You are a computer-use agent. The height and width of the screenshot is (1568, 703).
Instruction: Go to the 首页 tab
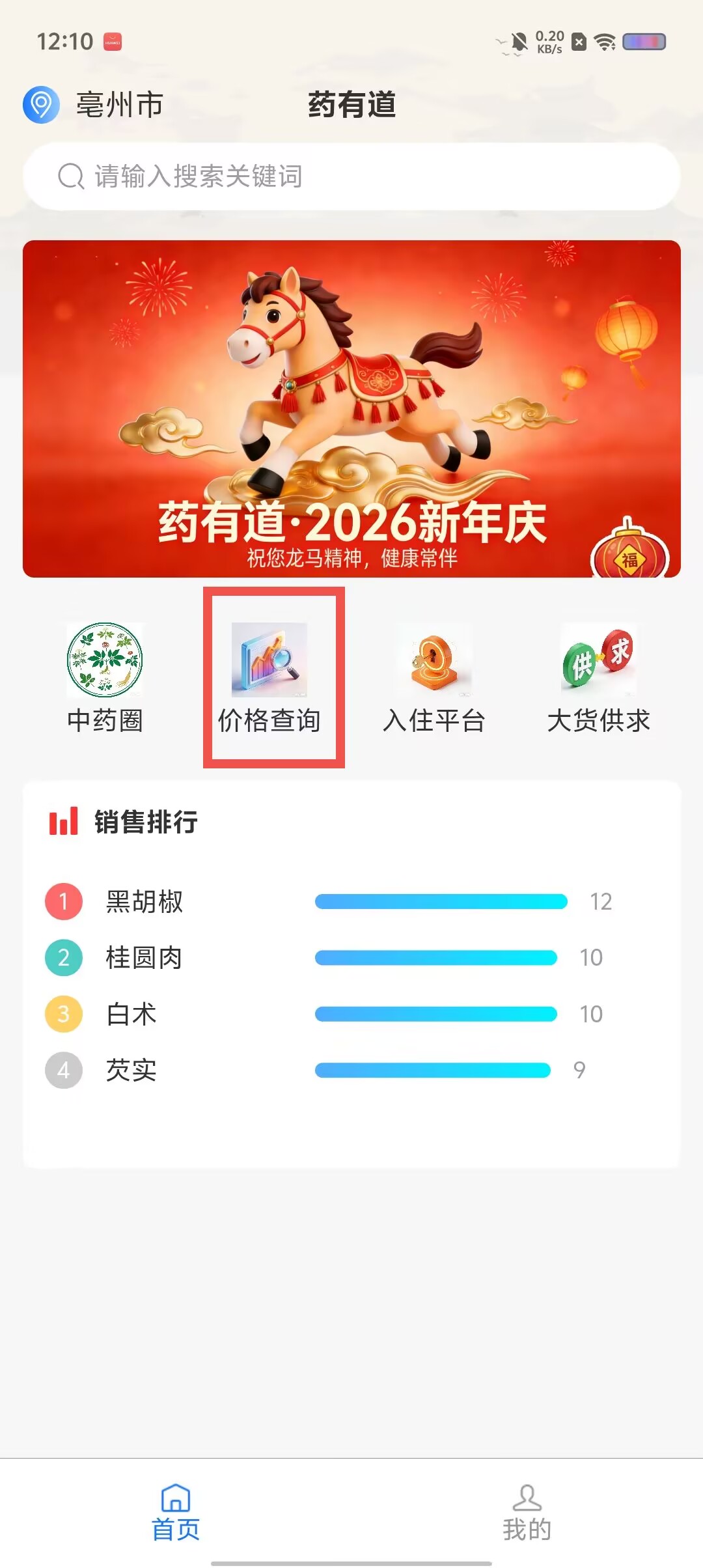176,1513
